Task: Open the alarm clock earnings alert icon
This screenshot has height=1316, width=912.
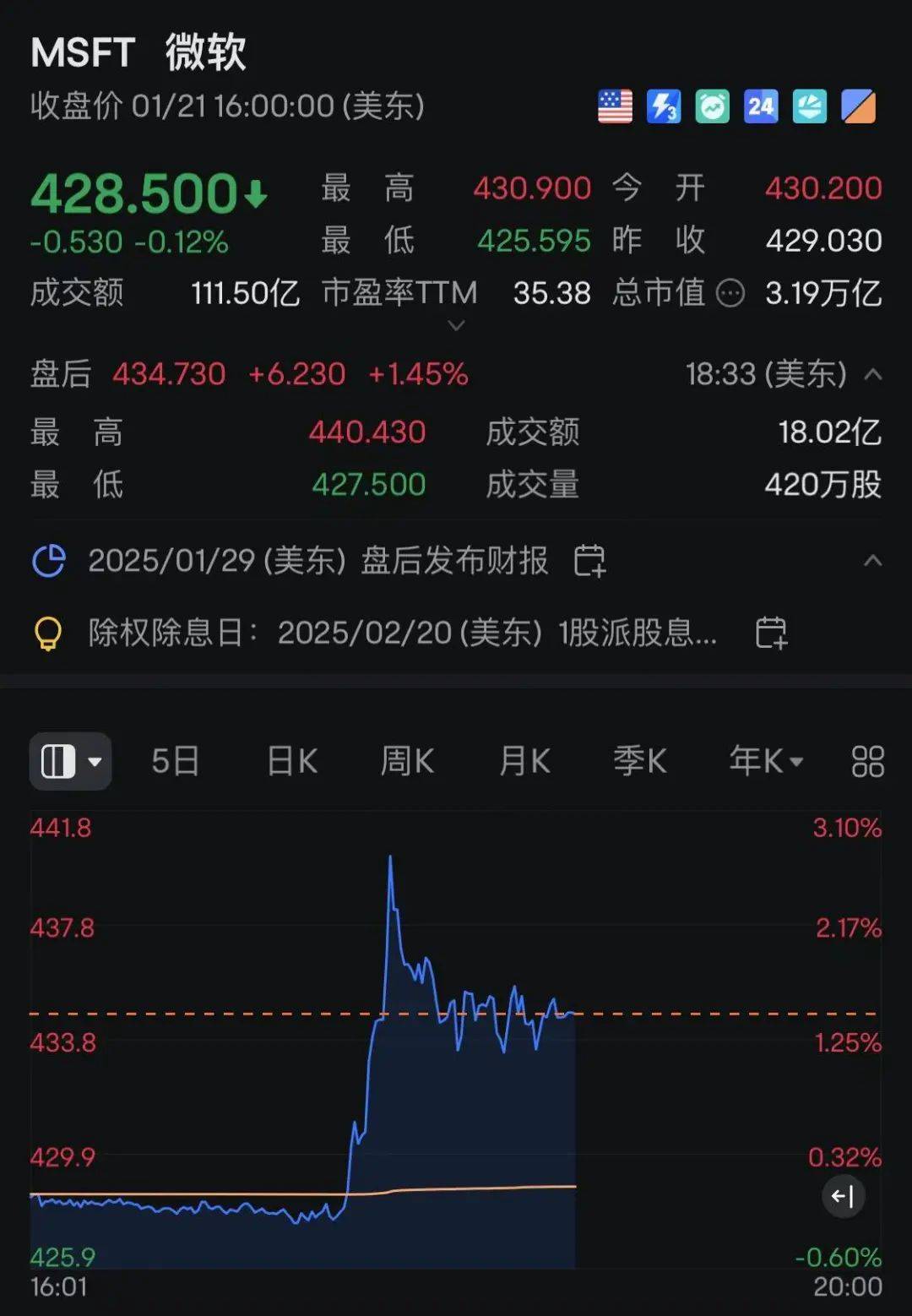Action: (x=712, y=106)
